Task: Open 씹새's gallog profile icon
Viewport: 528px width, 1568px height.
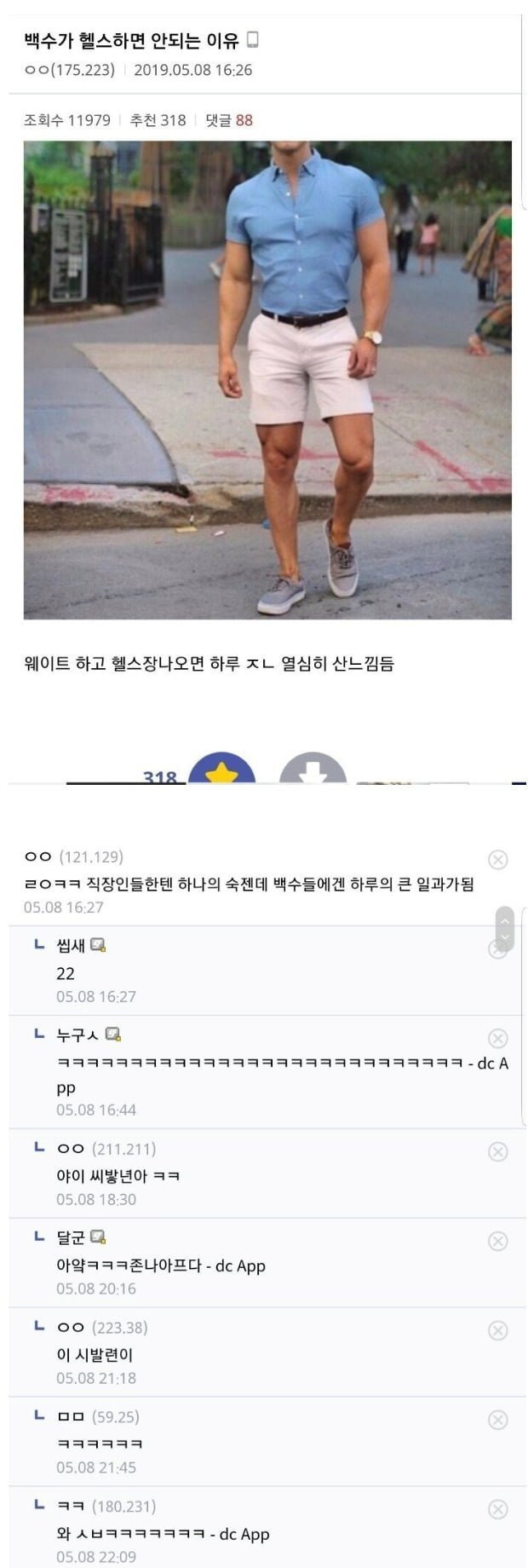Action: tap(98, 945)
